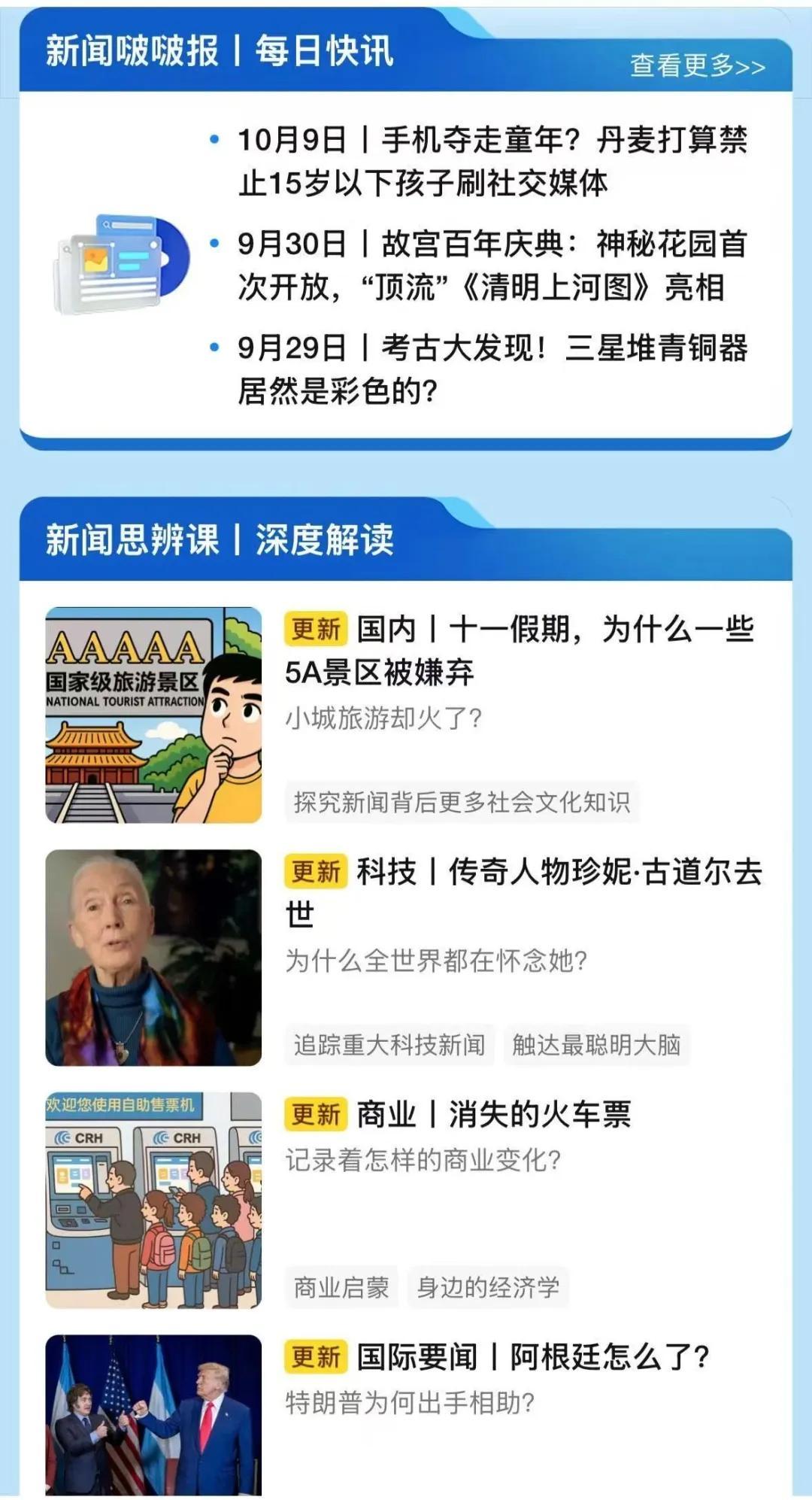
Task: Select the 商业启蒙 tag
Action: click(x=341, y=1287)
